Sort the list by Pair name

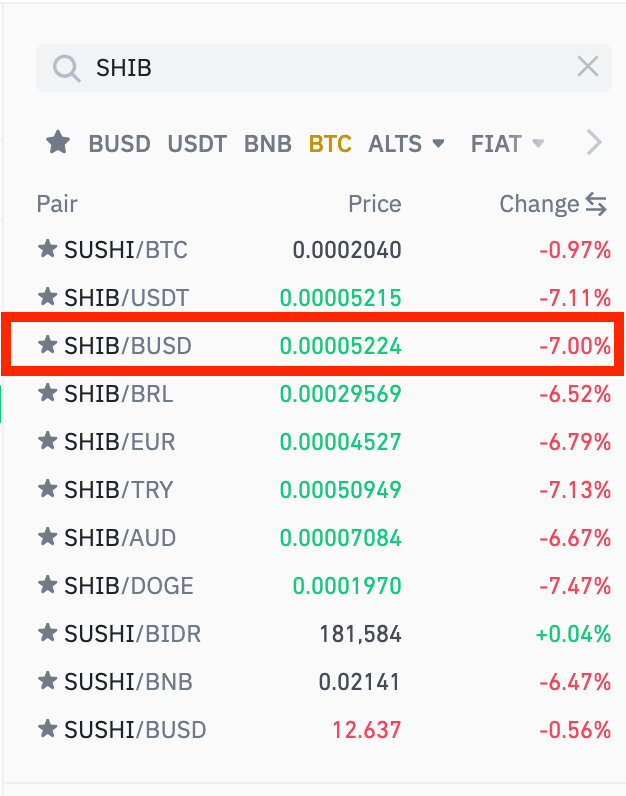[x=57, y=205]
